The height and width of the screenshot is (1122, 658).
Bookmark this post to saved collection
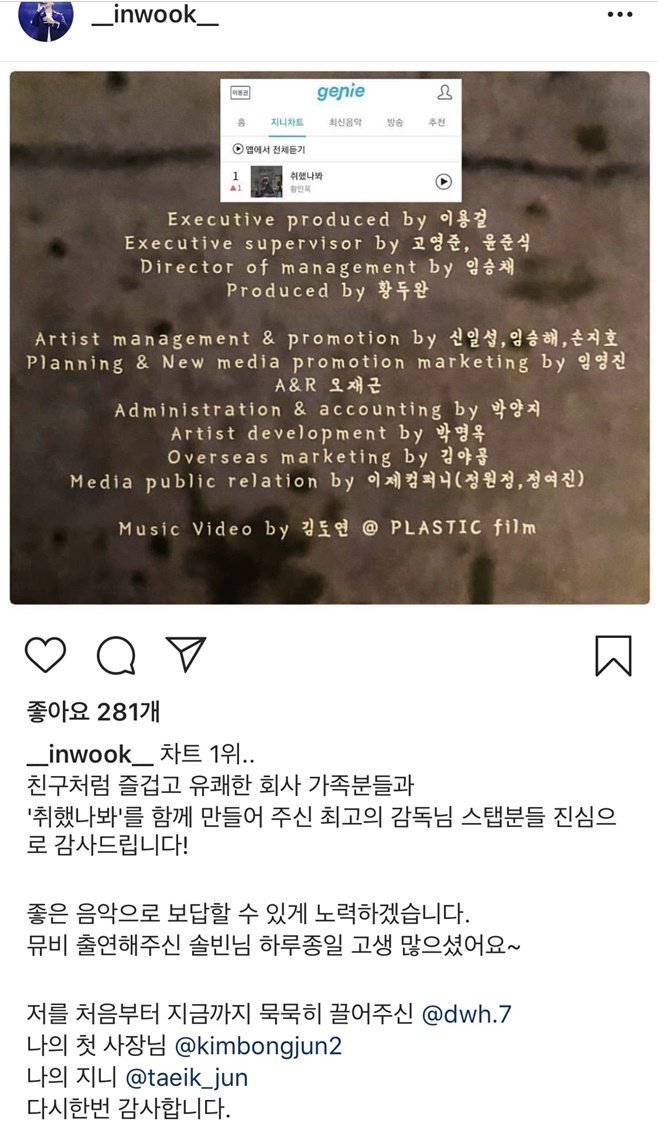point(613,656)
